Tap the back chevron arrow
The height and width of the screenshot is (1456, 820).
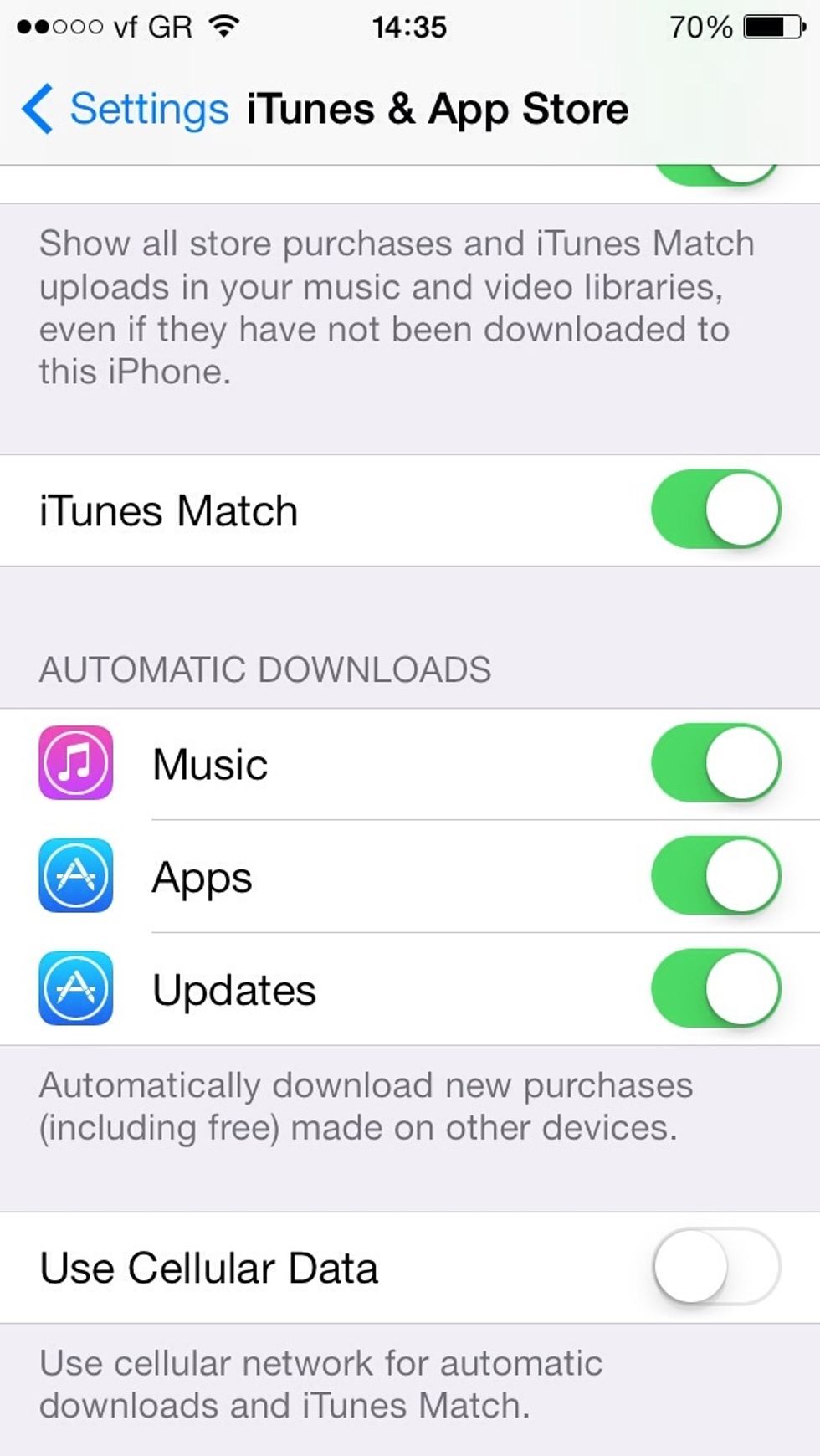(37, 108)
